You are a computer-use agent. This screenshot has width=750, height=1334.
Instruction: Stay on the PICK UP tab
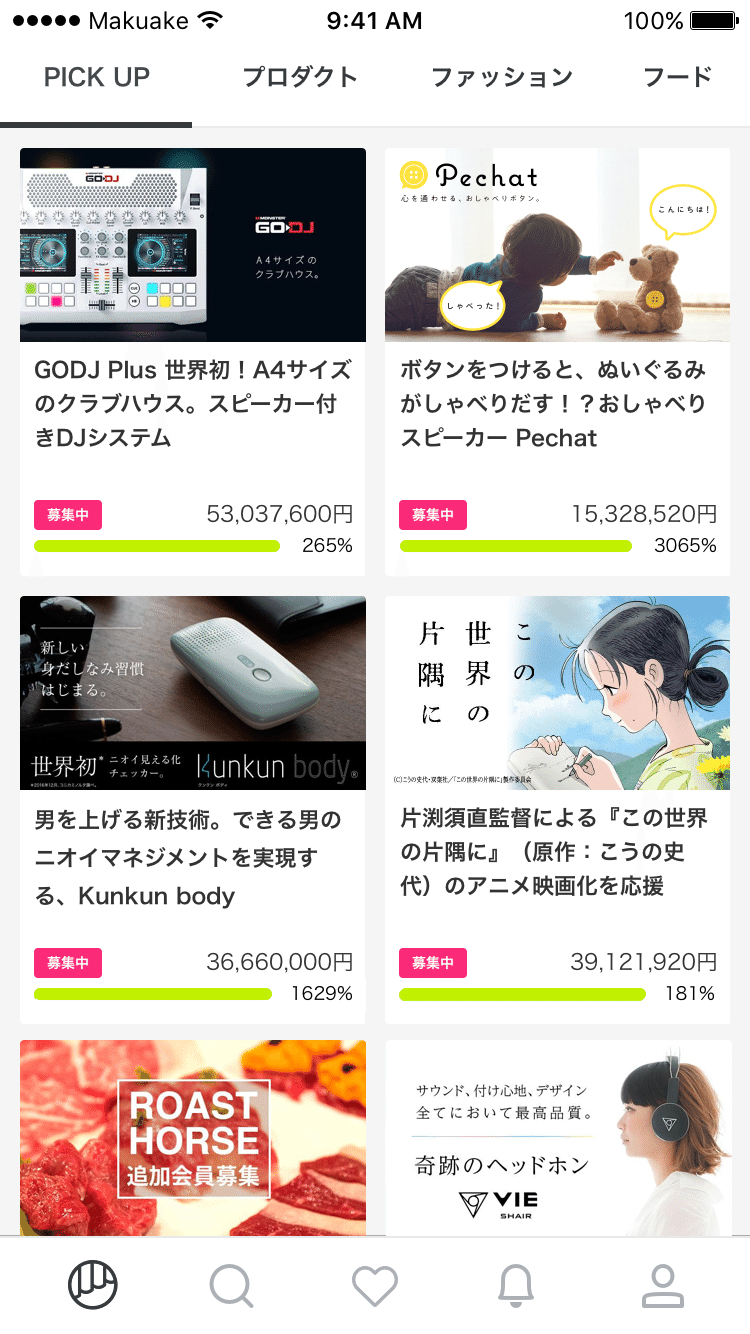coord(96,75)
